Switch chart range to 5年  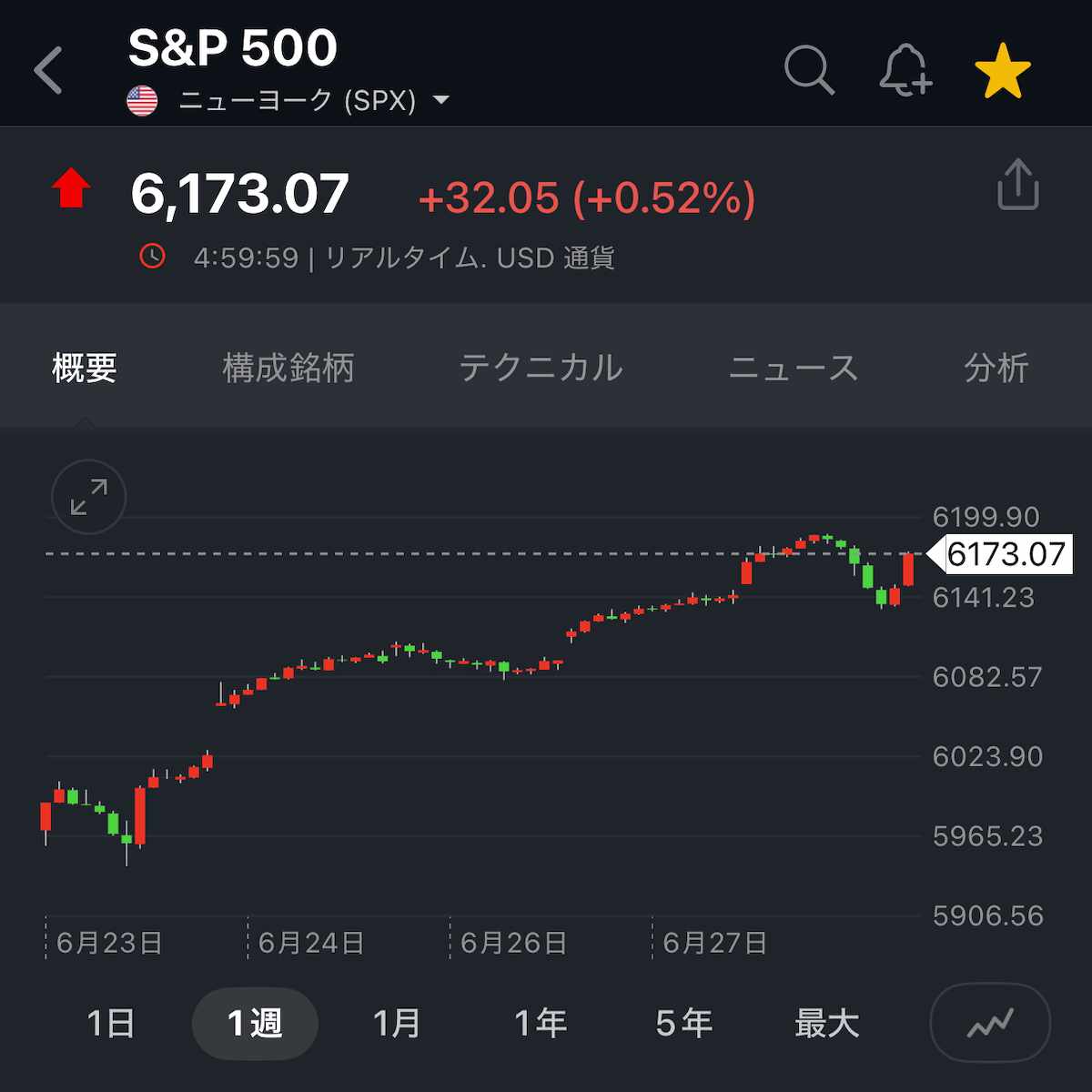click(x=683, y=1024)
